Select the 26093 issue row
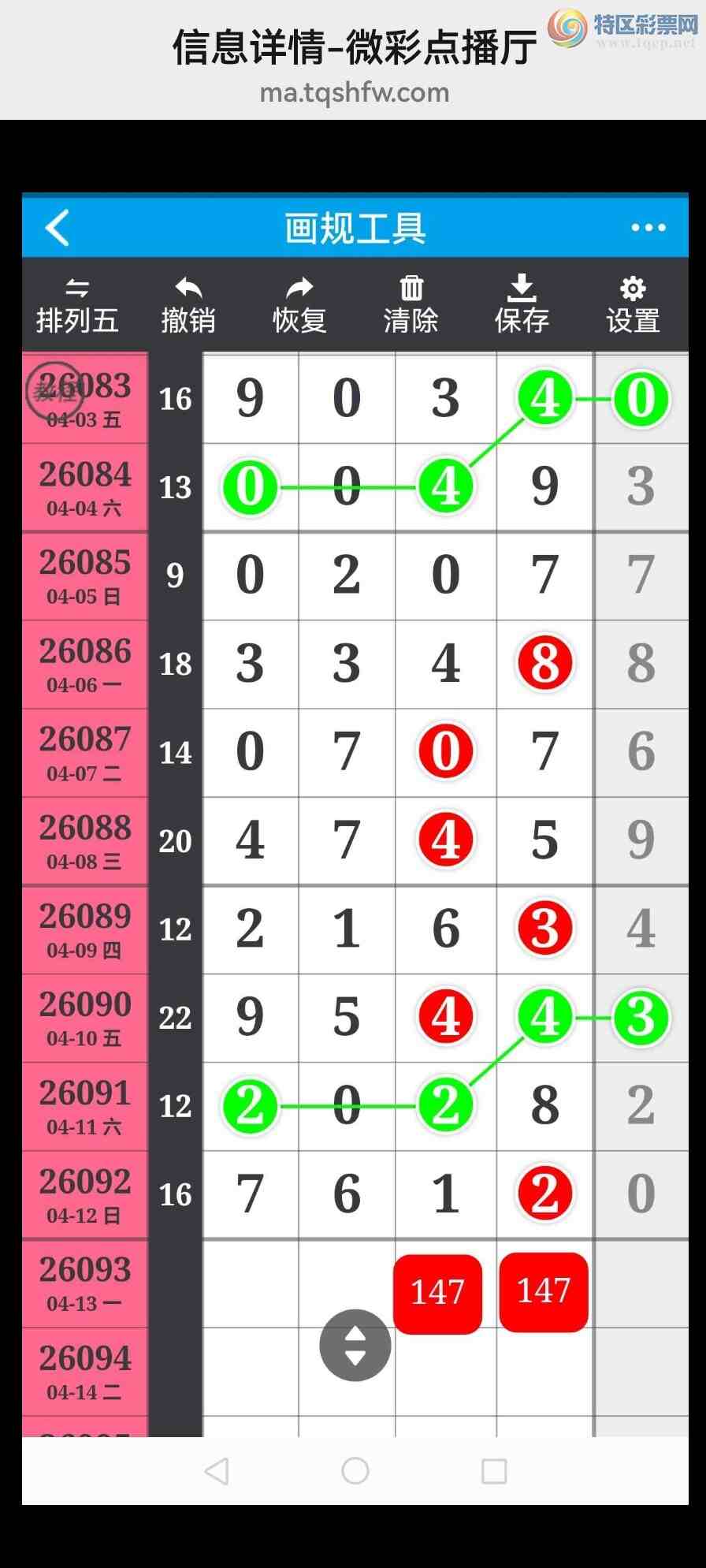 (x=85, y=1282)
